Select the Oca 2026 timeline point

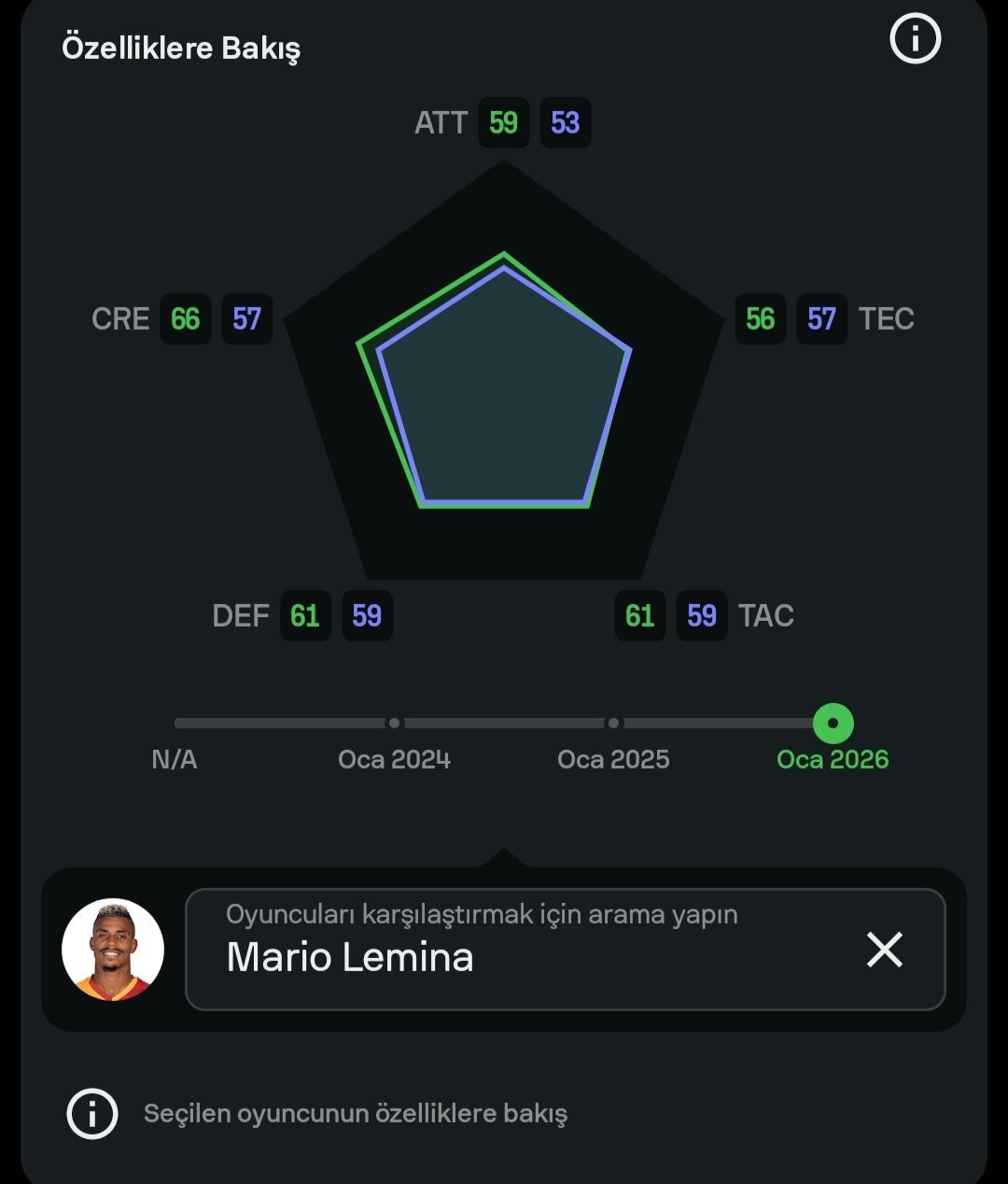(x=833, y=724)
